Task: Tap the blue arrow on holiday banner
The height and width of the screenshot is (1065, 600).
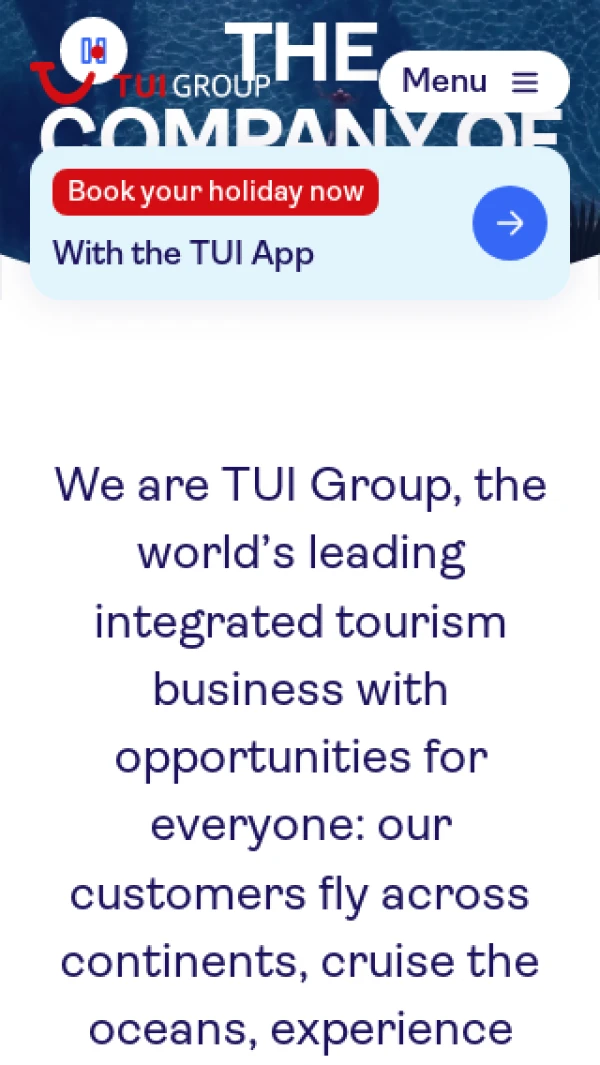Action: coord(509,223)
